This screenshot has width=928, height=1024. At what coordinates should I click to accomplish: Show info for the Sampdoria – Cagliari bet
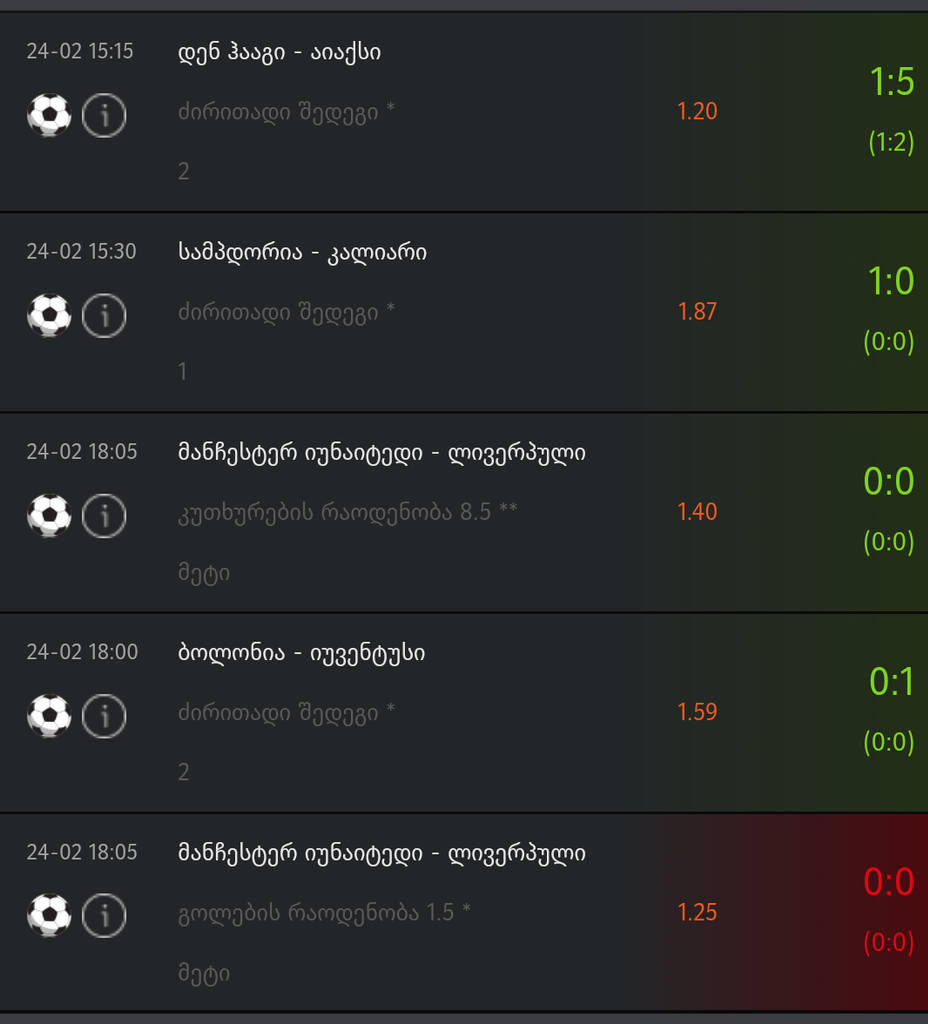click(x=104, y=315)
